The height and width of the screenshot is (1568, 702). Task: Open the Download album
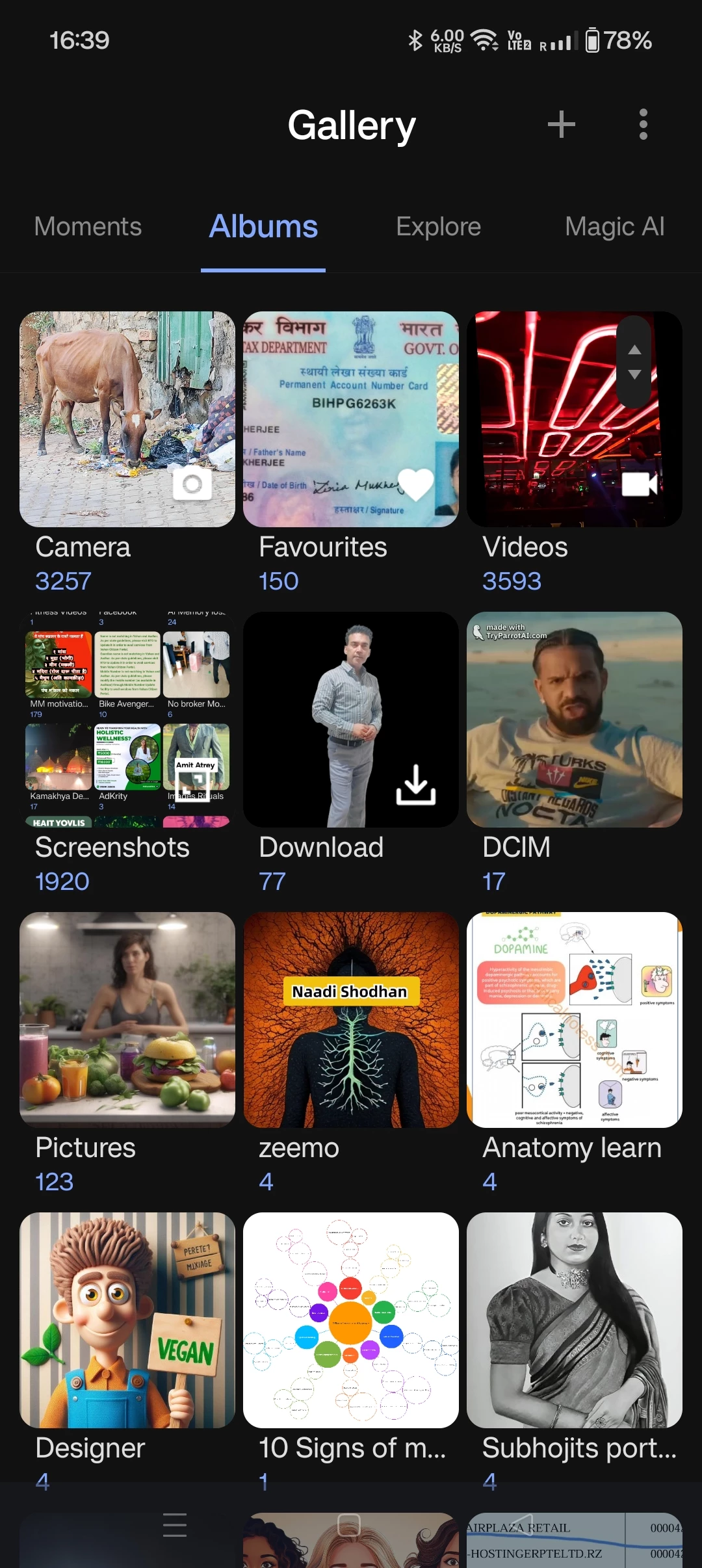(351, 720)
